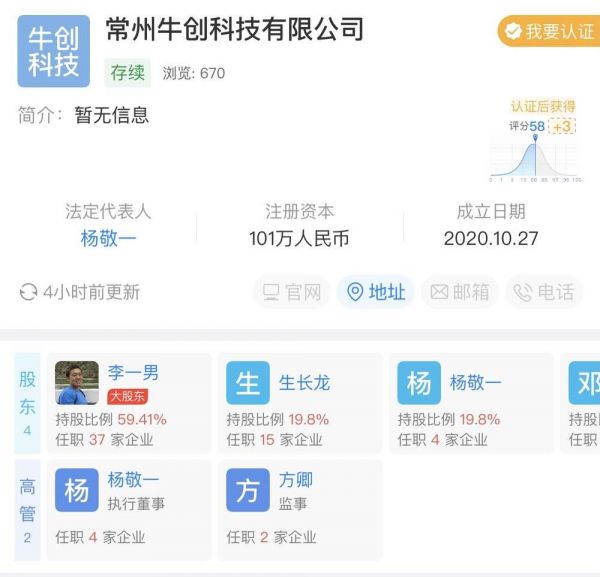View supervisor 方卿's card
The width and height of the screenshot is (600, 577).
(x=300, y=509)
